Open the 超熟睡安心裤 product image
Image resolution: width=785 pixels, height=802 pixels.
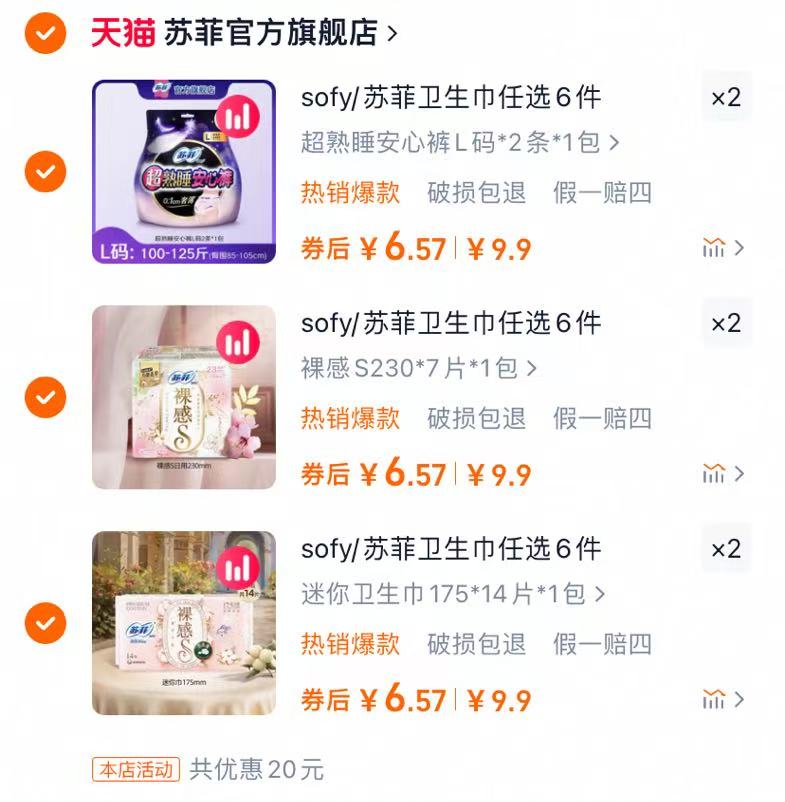pyautogui.click(x=184, y=171)
